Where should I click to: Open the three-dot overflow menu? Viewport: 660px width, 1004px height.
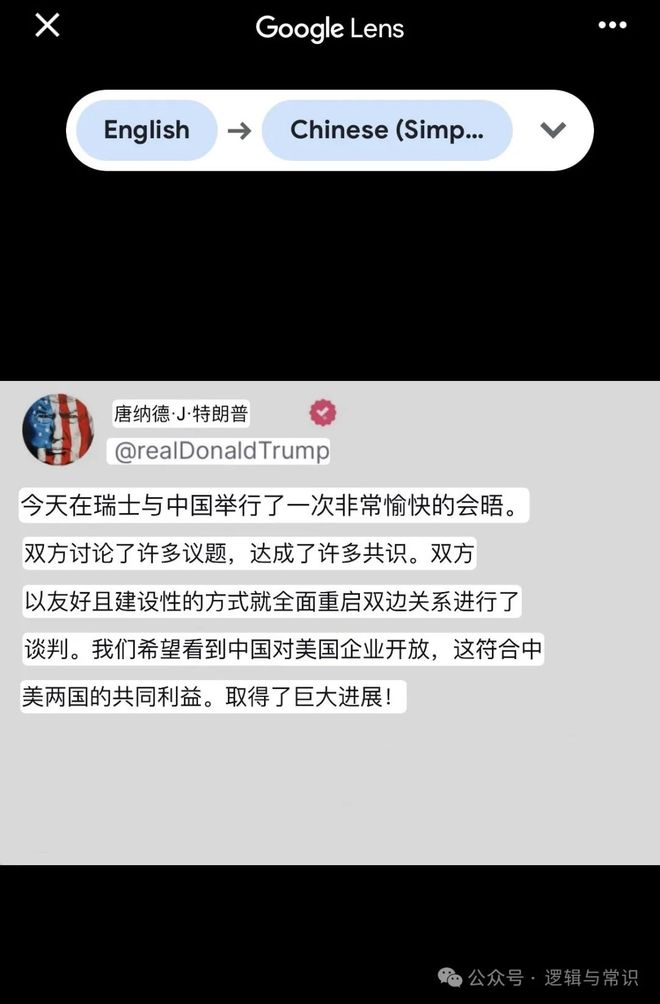pos(612,26)
